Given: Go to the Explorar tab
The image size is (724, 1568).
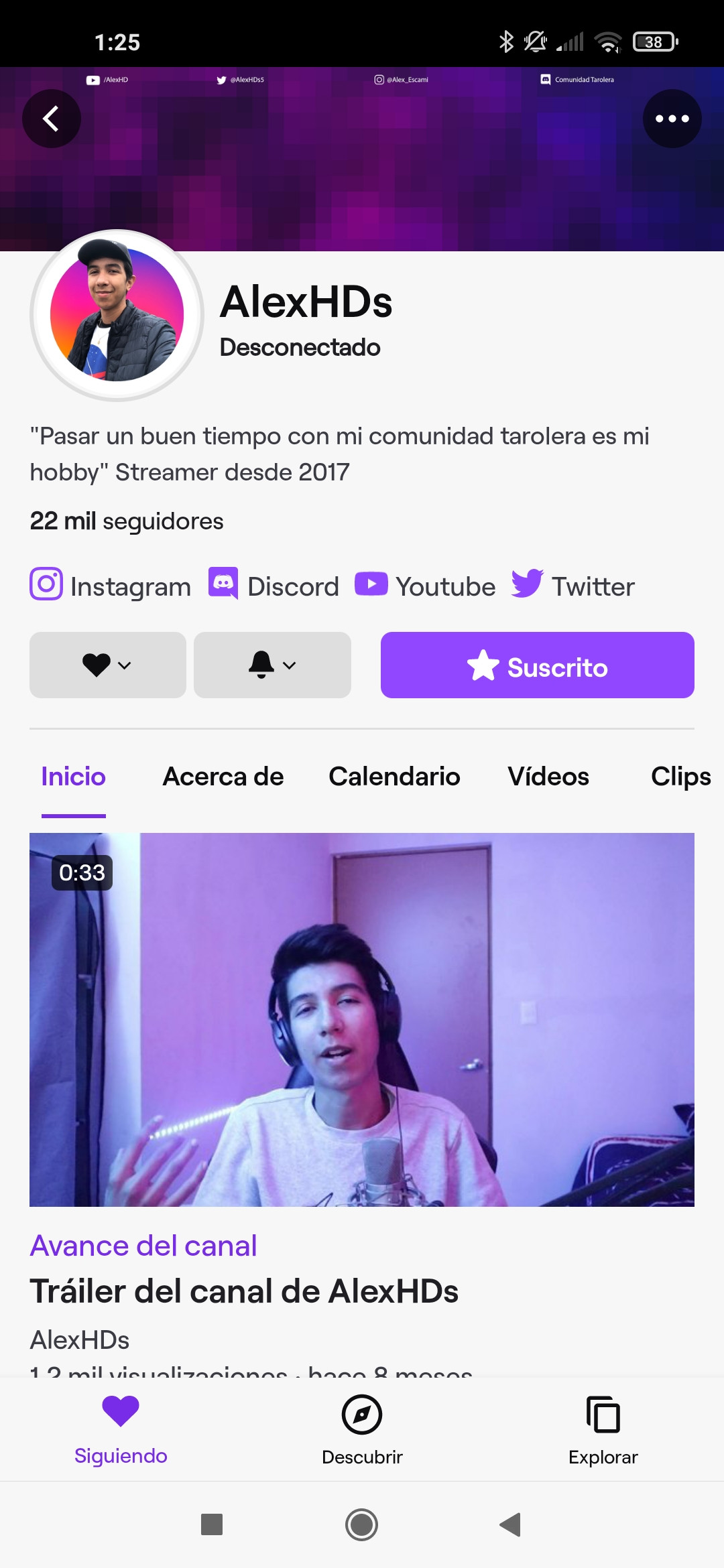Looking at the screenshot, I should point(603,1429).
